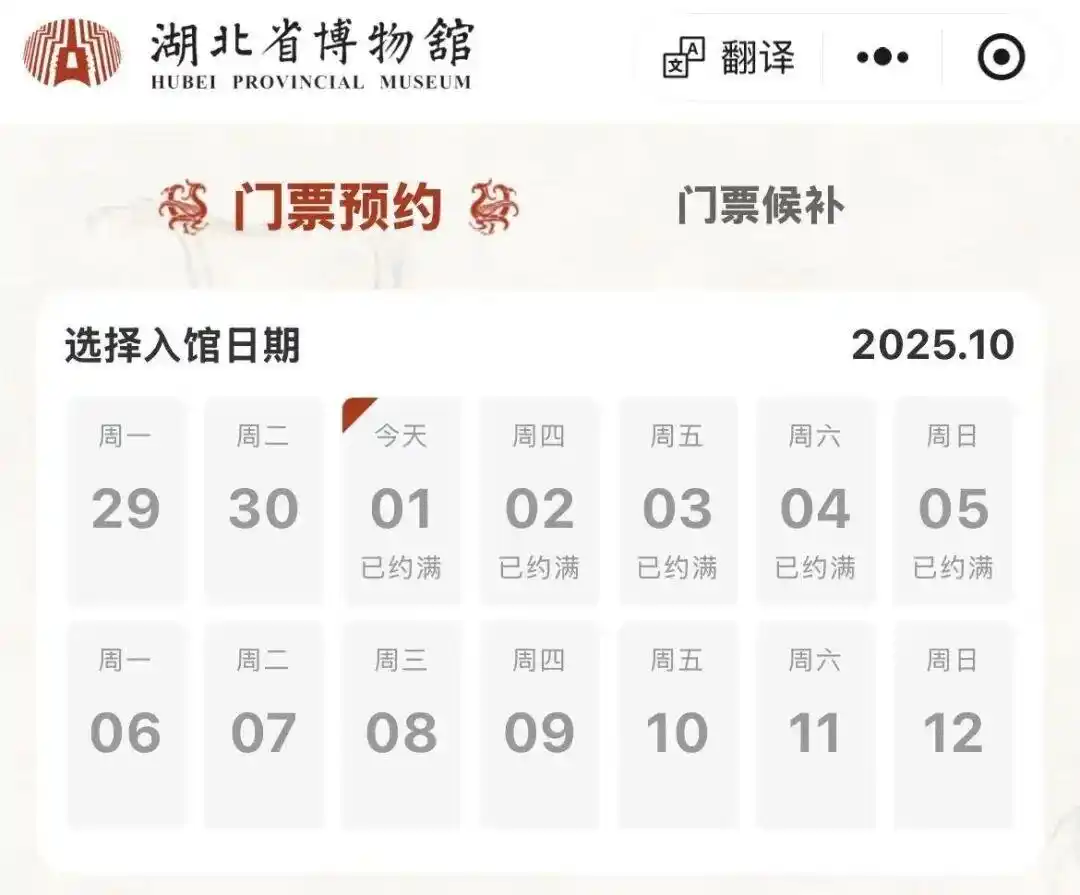Close the mini program via circle icon
This screenshot has height=895, width=1080.
click(x=1001, y=58)
